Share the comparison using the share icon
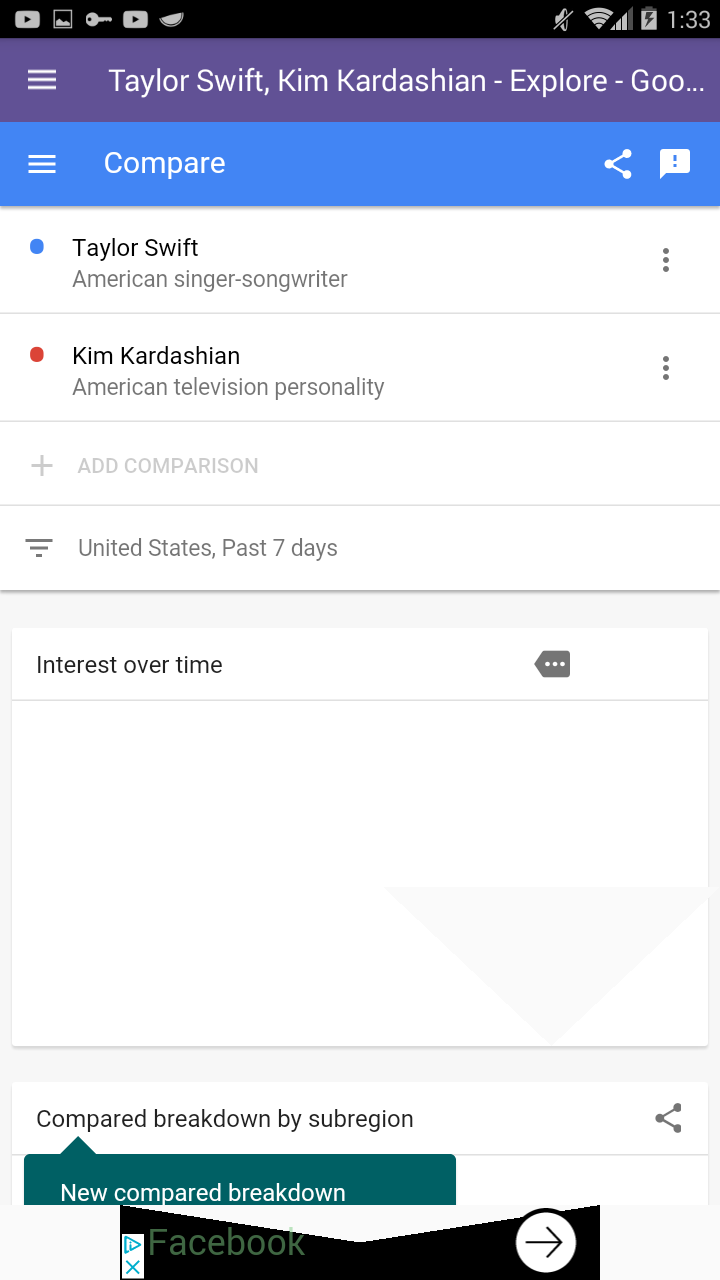The height and width of the screenshot is (1280, 720). tap(617, 163)
